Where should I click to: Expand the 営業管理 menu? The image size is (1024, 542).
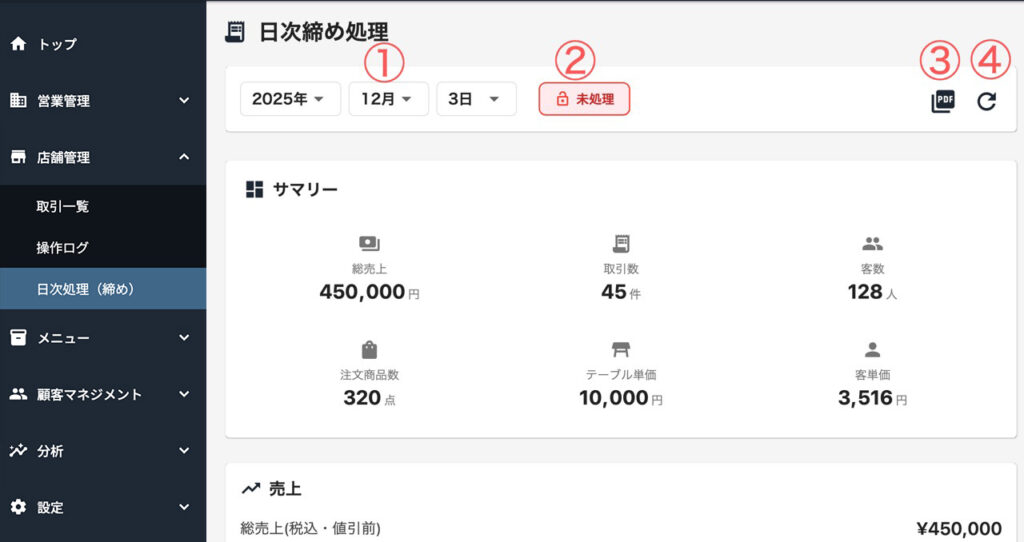[x=100, y=101]
